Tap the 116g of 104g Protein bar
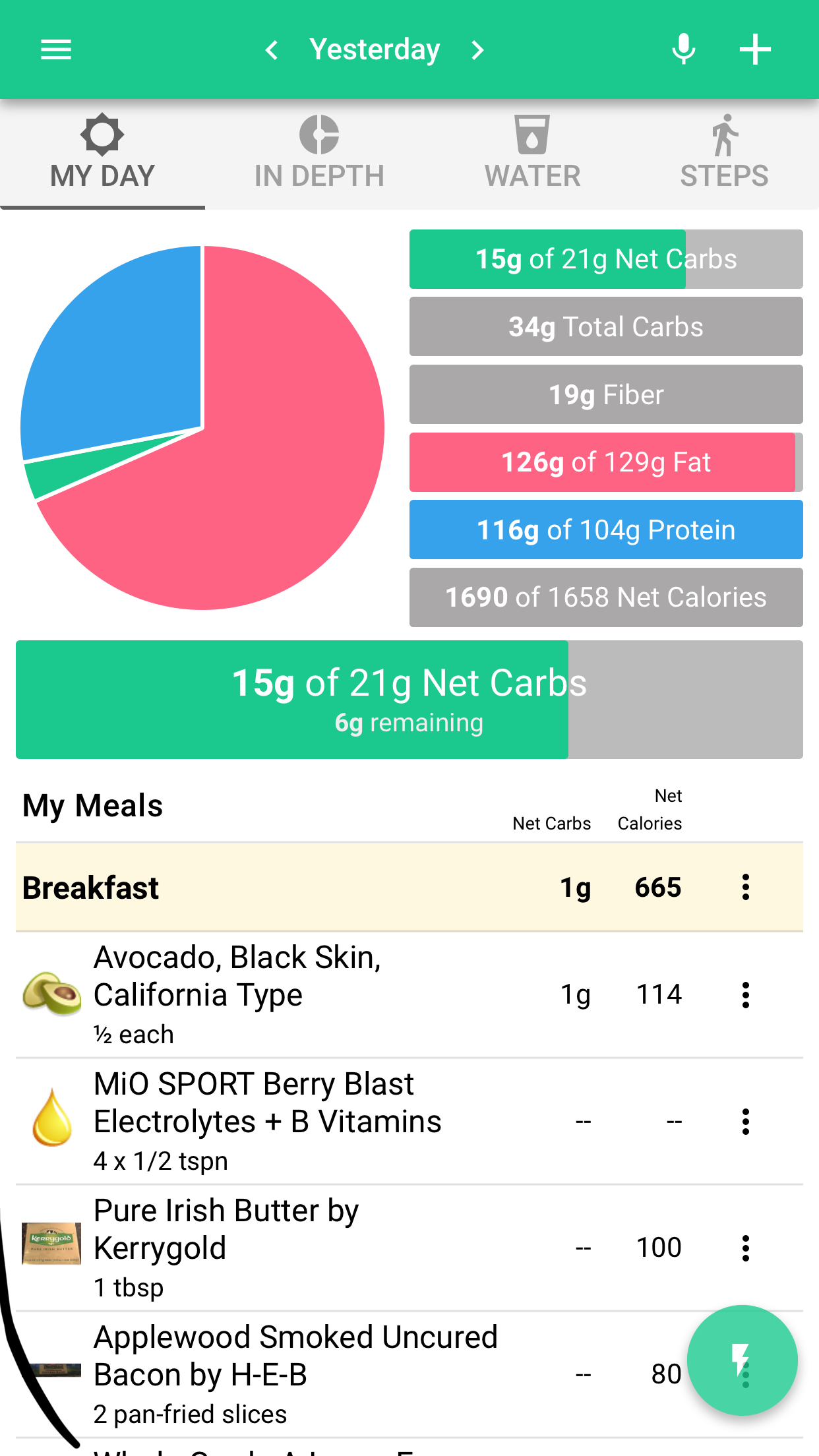The height and width of the screenshot is (1456, 819). [606, 530]
